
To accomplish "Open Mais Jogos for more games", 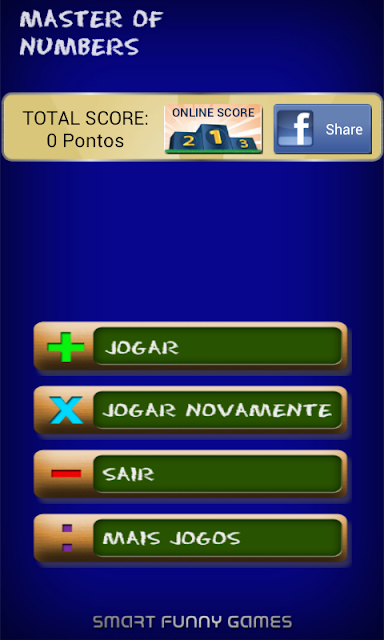I will coord(191,538).
